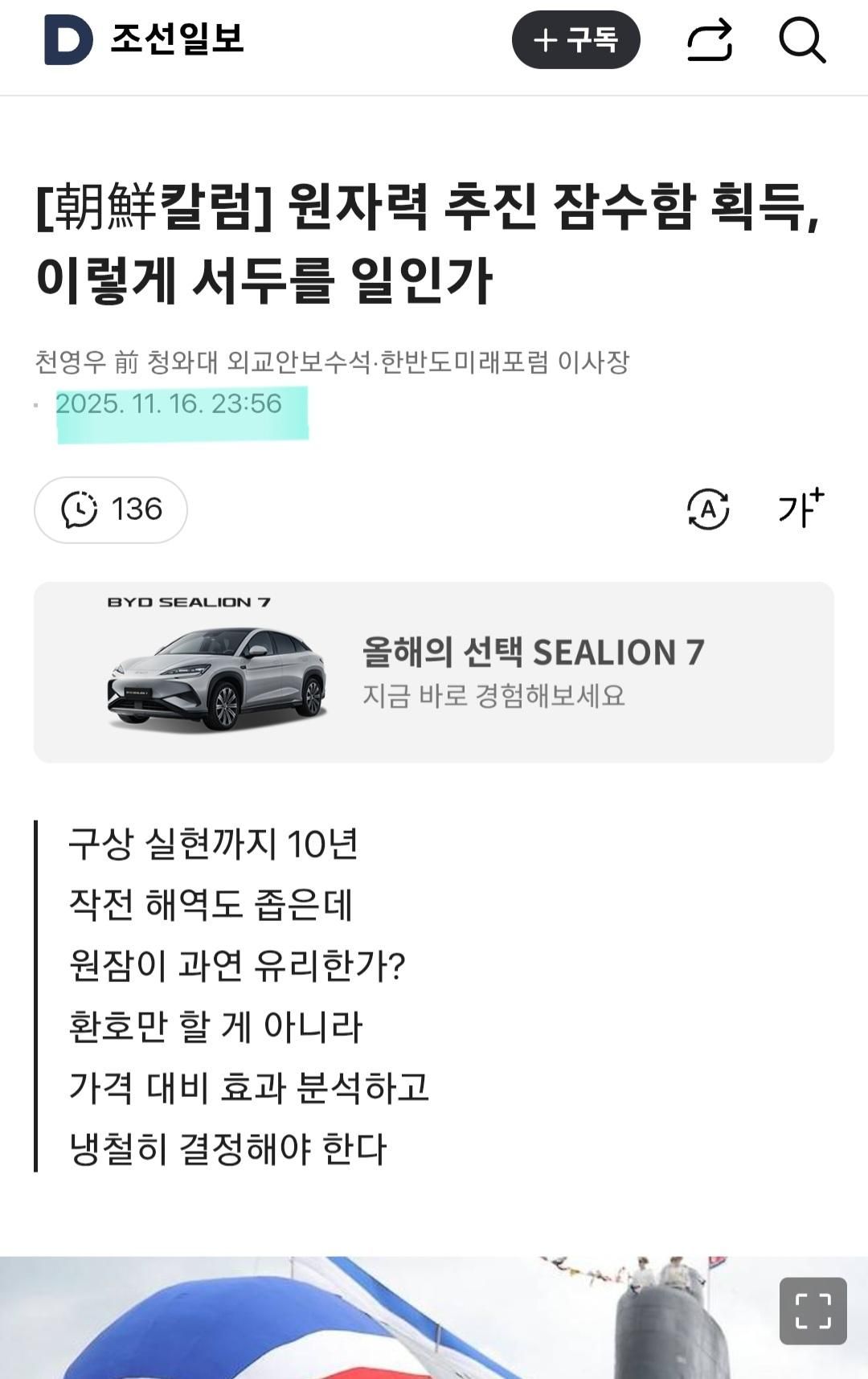Screen dimensions: 868x1379
Task: Open the BYD SEALION 7 ad banner
Action: (434, 672)
